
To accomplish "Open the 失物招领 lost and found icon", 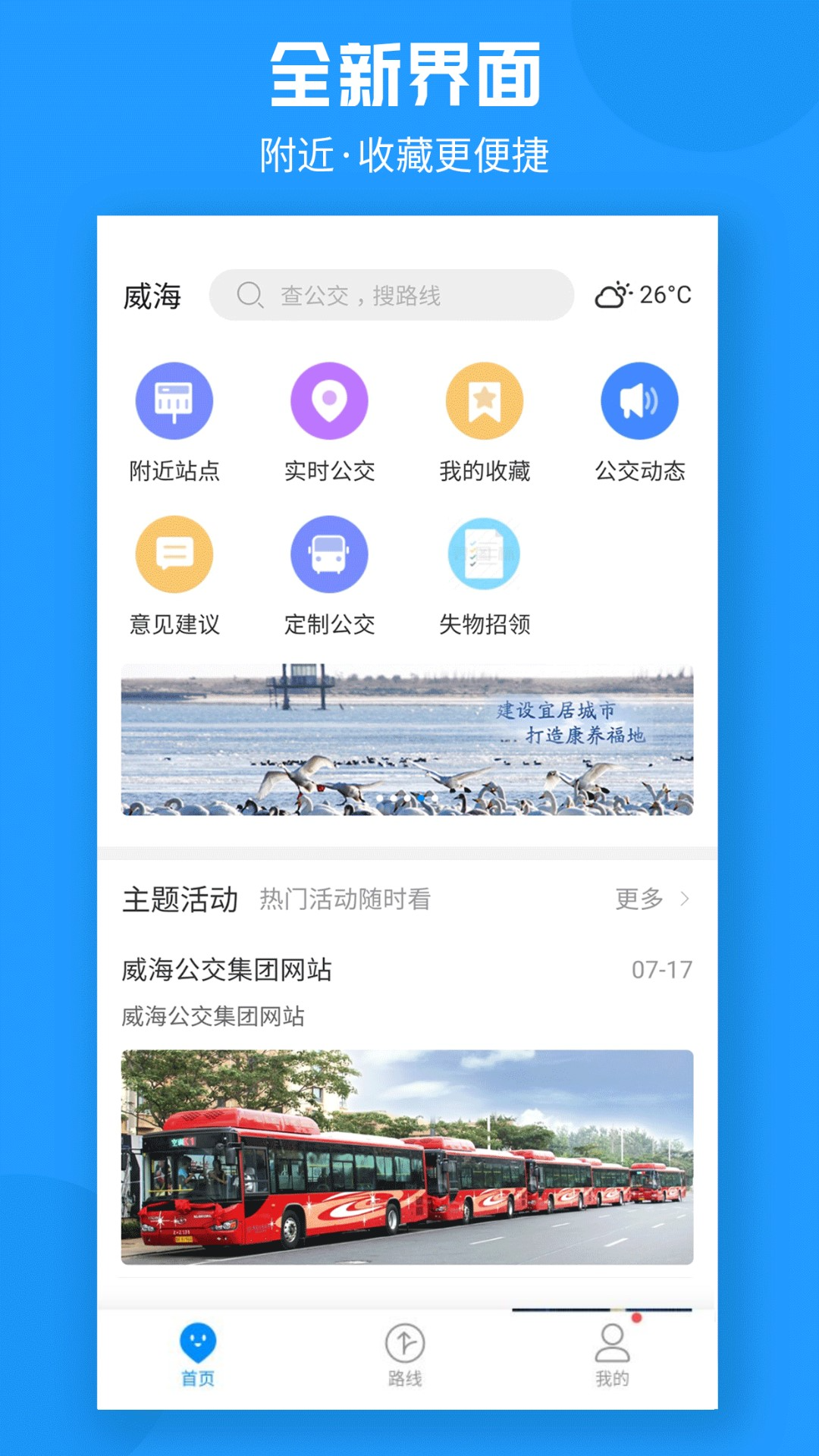I will coord(484,554).
